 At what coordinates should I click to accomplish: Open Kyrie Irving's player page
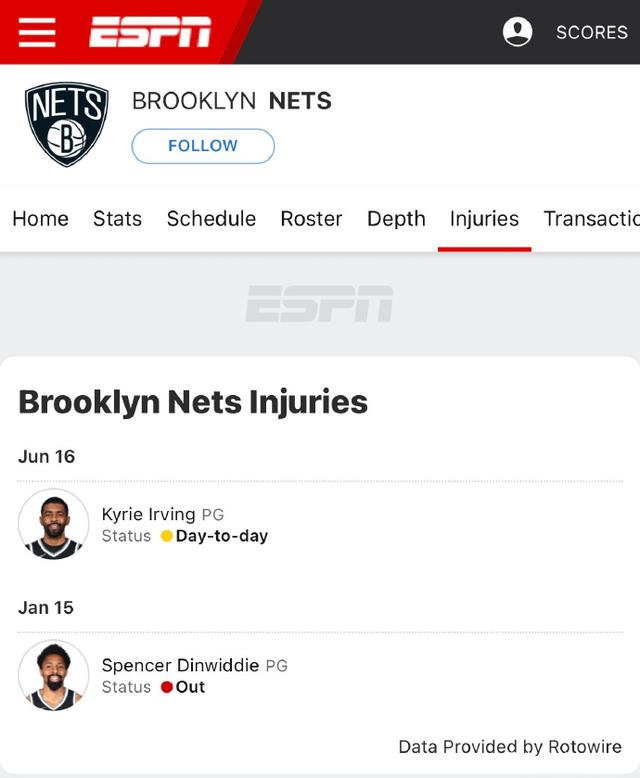coord(148,514)
